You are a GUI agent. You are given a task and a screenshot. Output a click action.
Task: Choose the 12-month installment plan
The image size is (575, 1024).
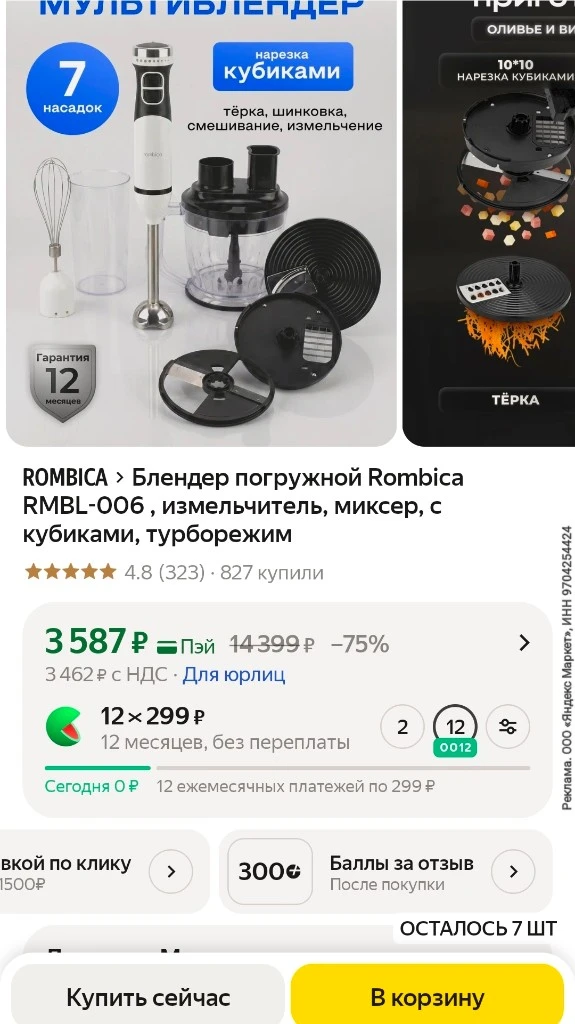pos(455,728)
